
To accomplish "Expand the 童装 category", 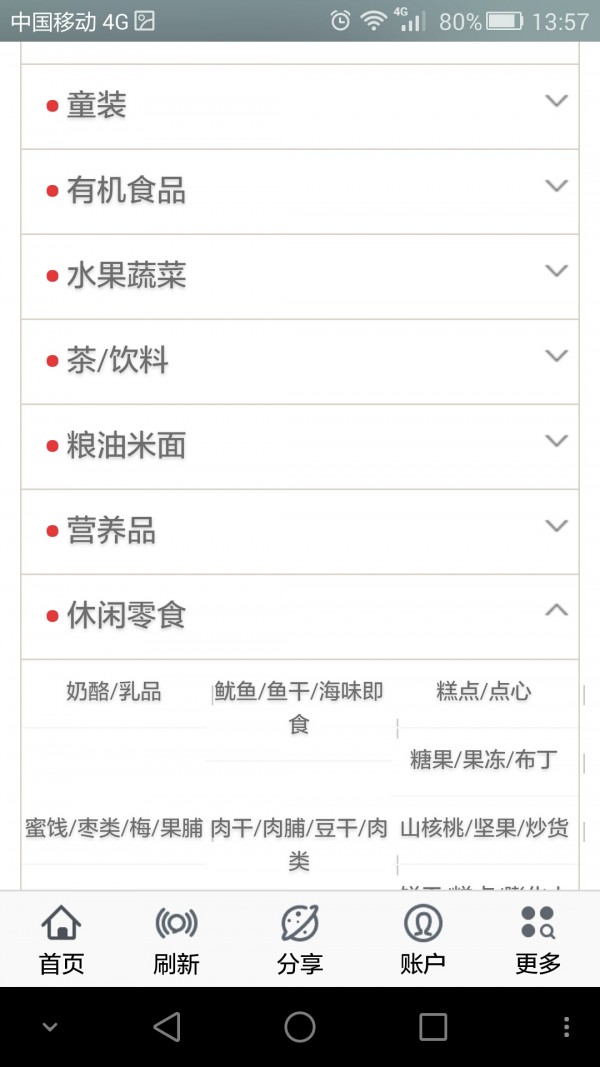I will pos(299,107).
